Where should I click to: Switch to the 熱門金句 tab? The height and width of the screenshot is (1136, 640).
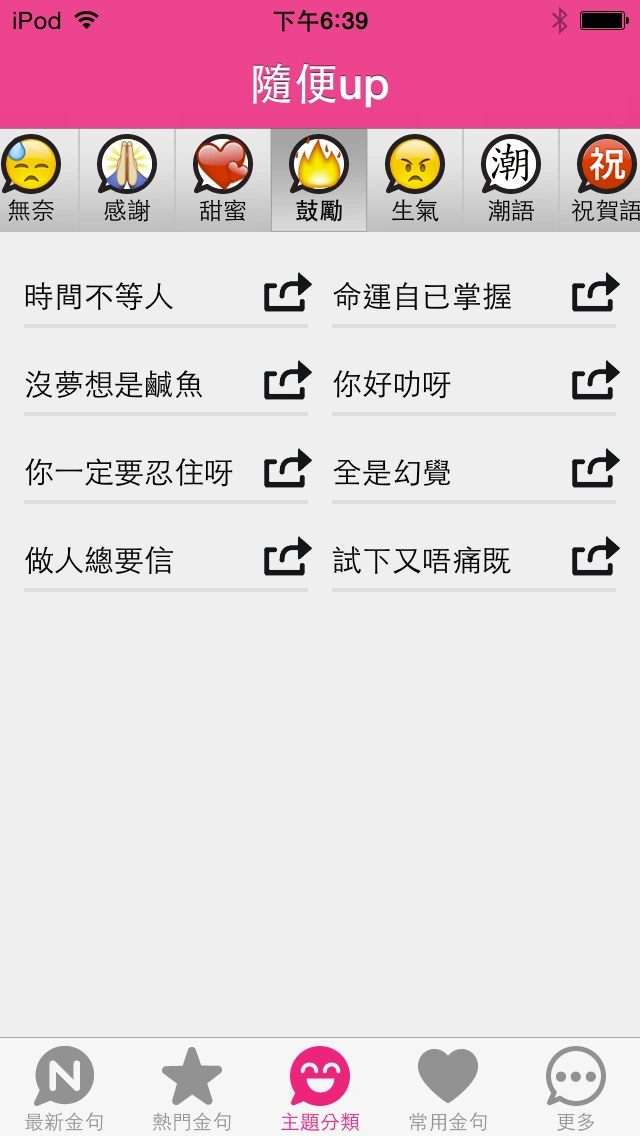click(192, 1088)
